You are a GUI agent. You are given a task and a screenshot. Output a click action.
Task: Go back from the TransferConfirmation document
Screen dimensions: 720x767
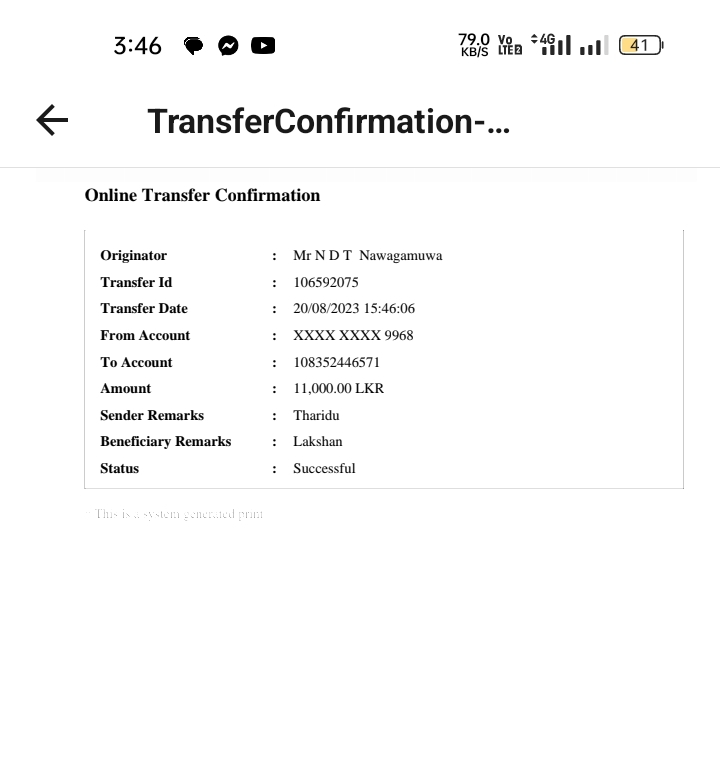pyautogui.click(x=52, y=121)
